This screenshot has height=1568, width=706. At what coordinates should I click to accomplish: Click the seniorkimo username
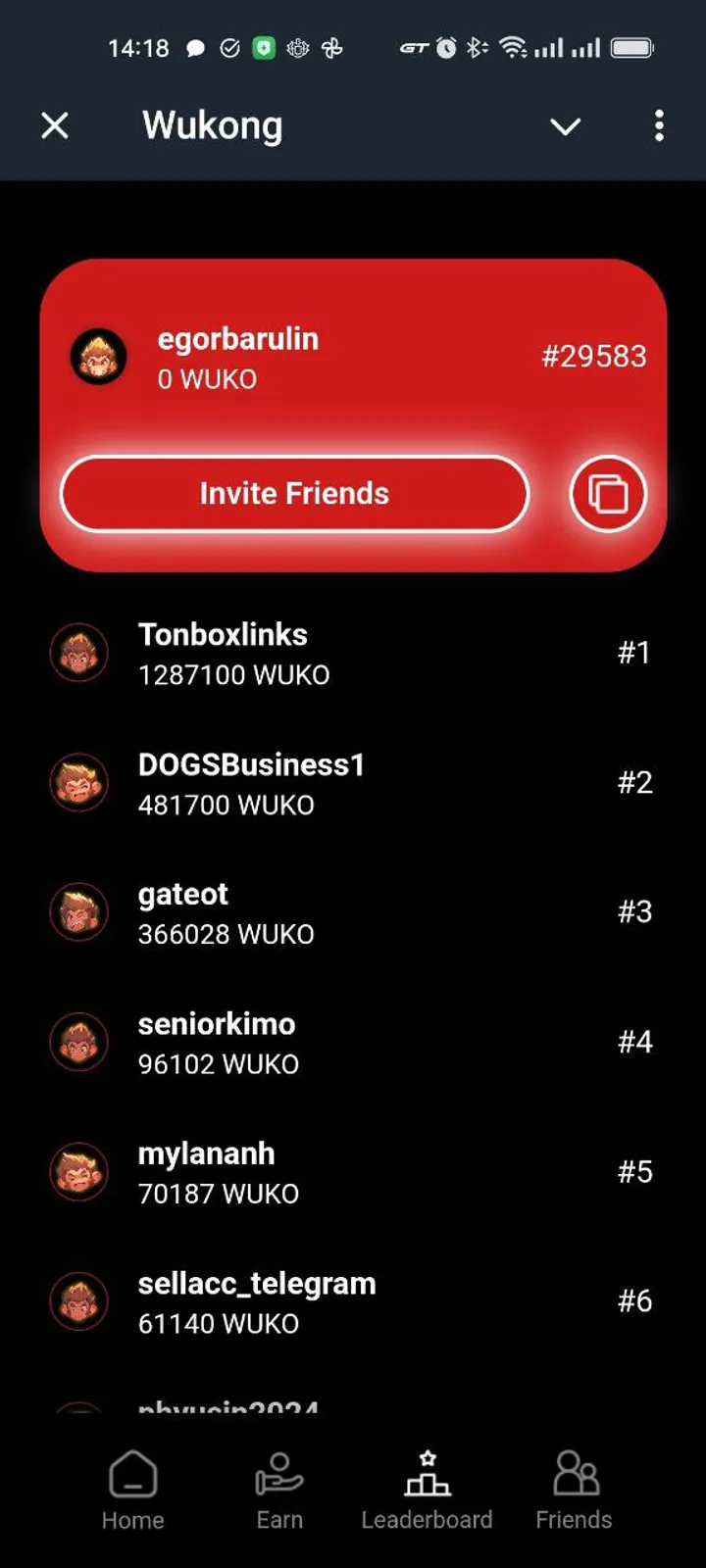(x=215, y=1024)
